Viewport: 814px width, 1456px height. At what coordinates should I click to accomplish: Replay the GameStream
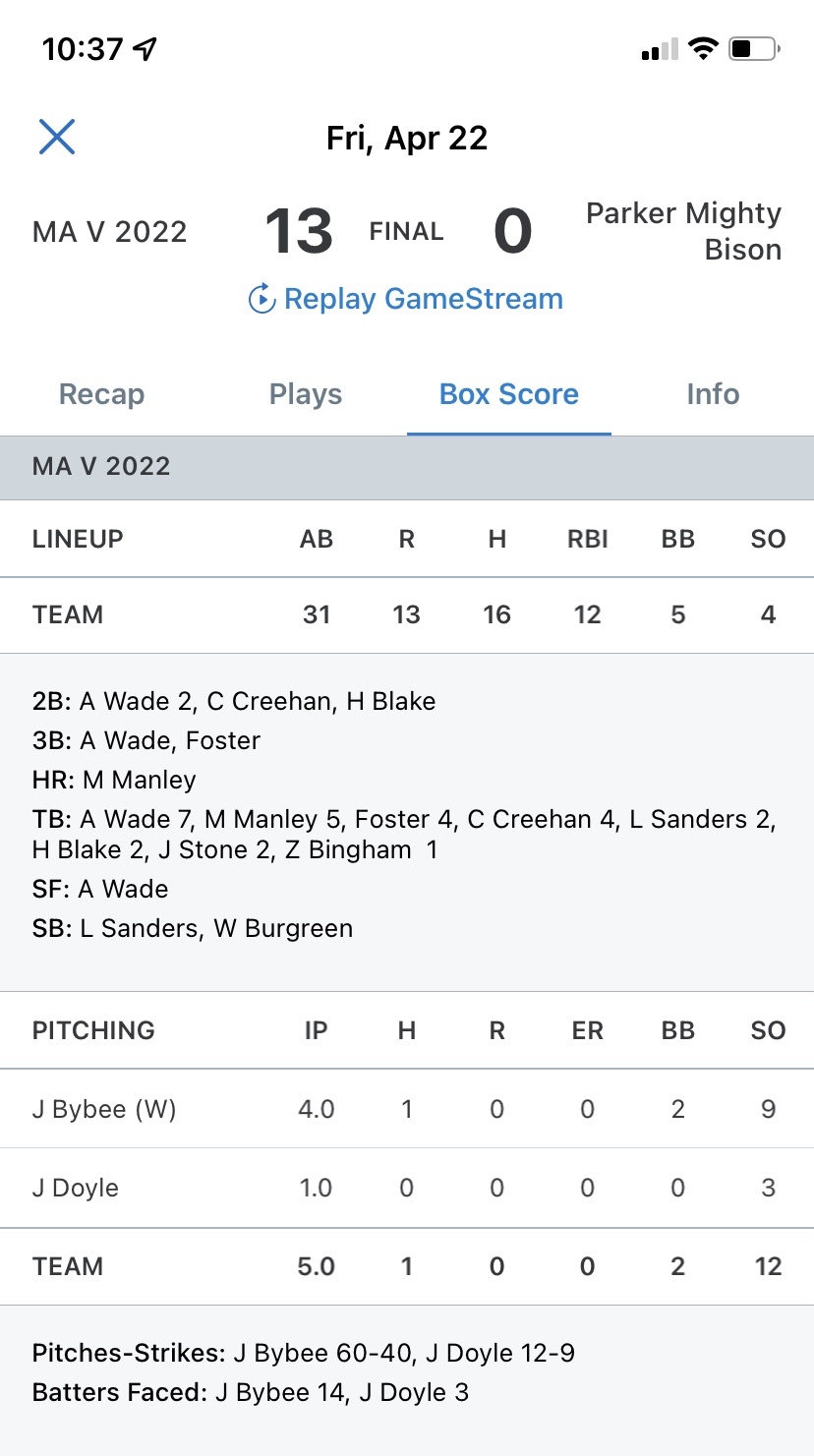point(406,299)
